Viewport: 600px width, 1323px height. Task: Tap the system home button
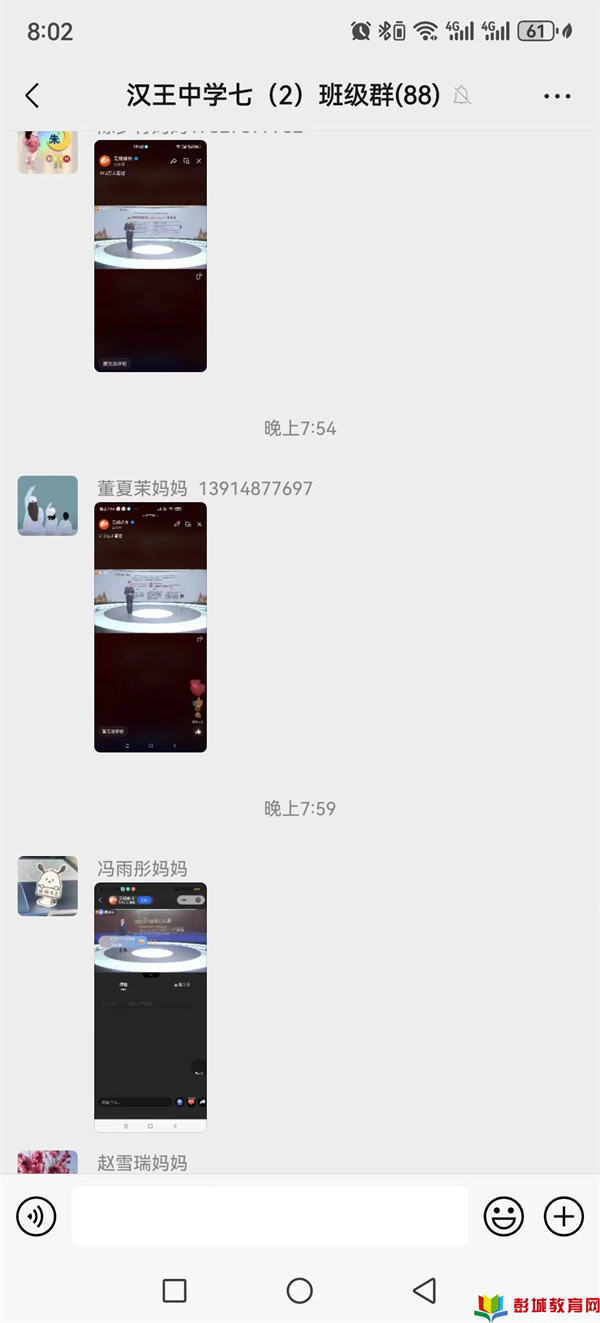tap(299, 1290)
